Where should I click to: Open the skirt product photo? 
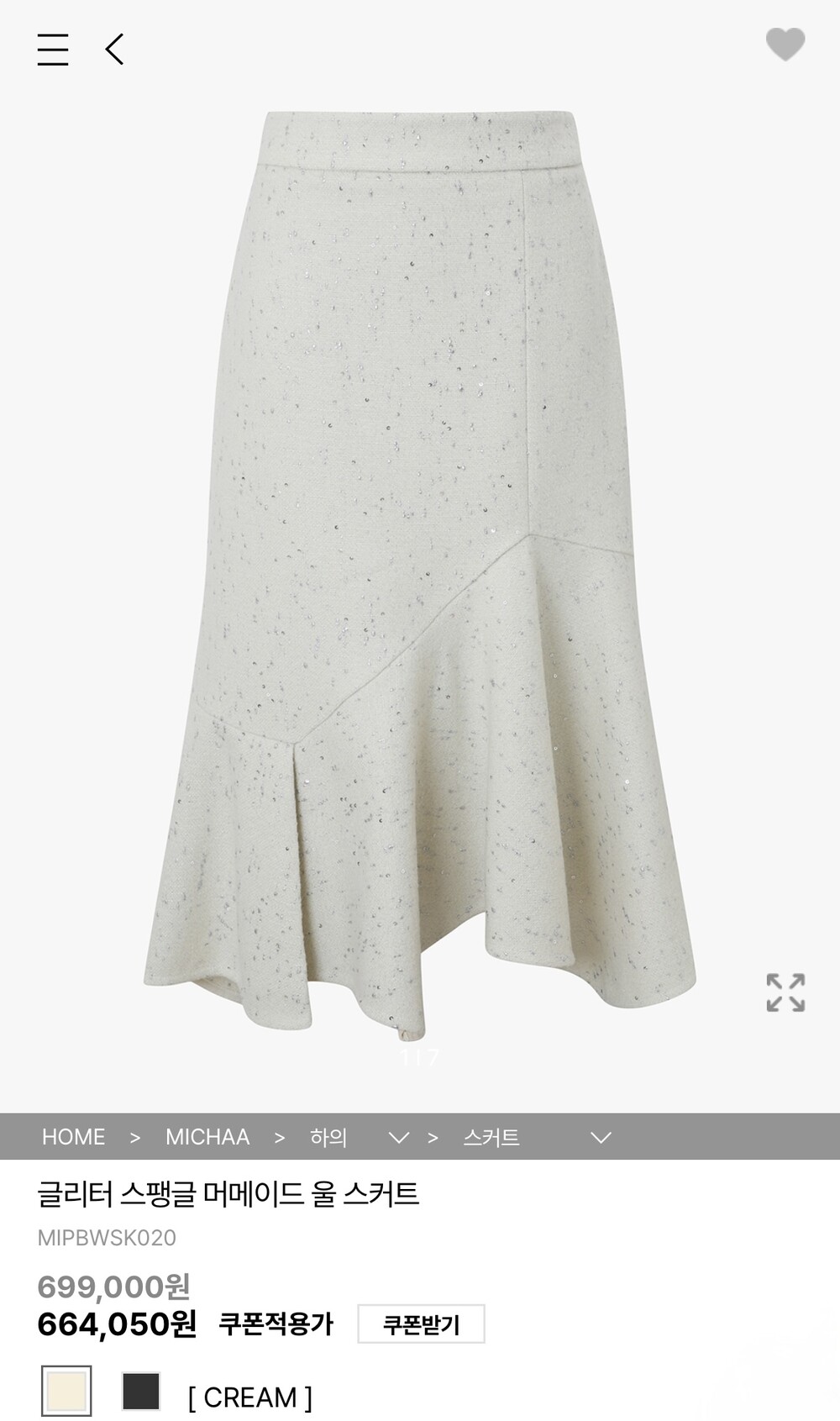pos(420,571)
